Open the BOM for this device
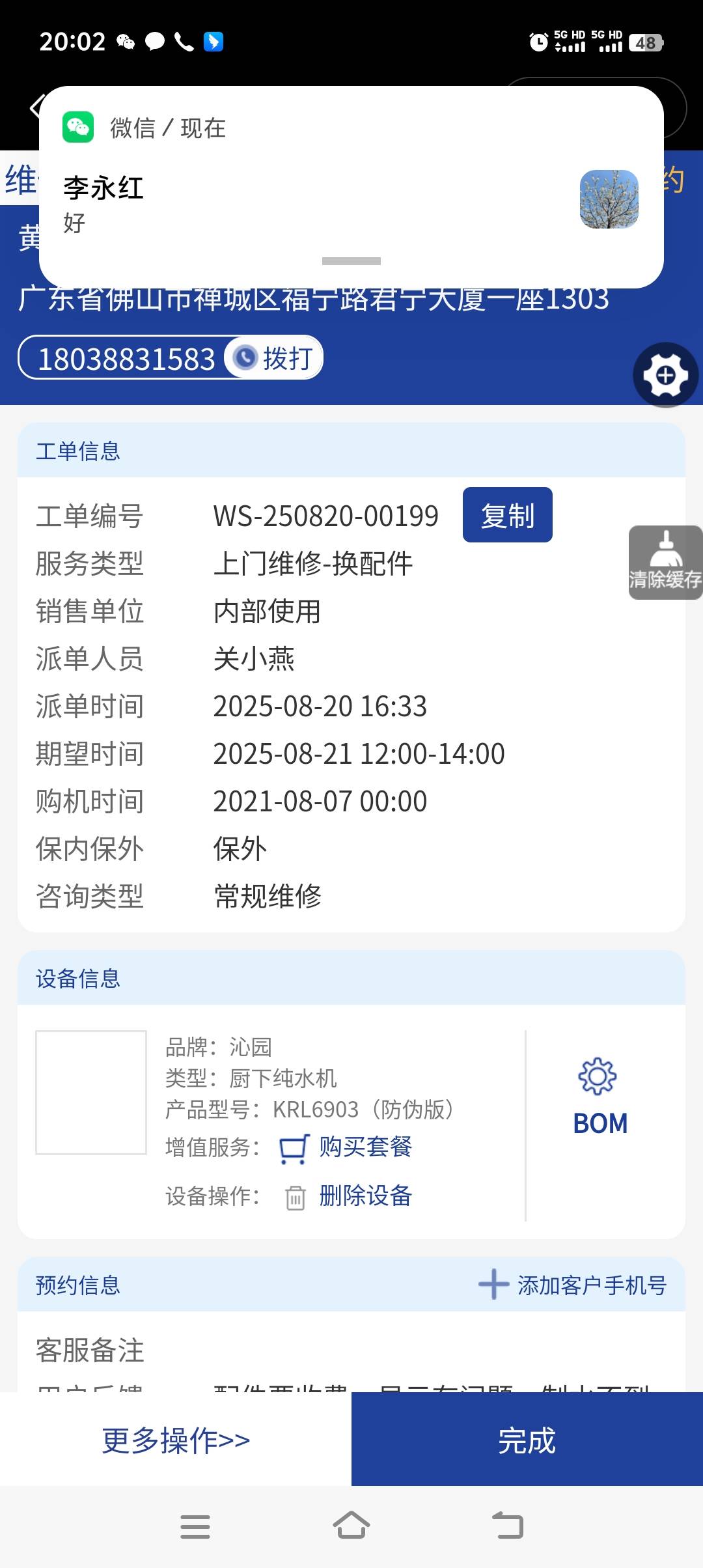The height and width of the screenshot is (1568, 703). click(600, 1097)
